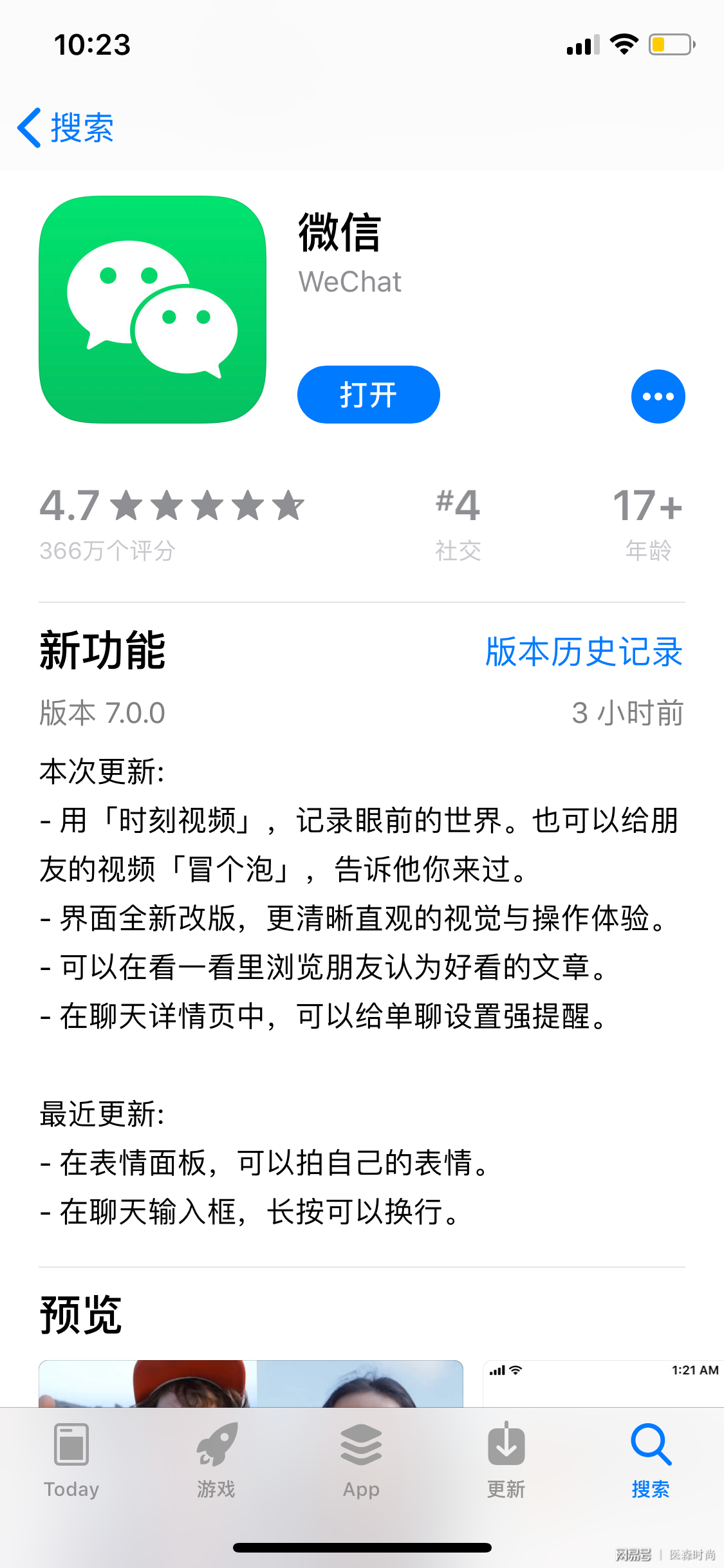
Task: View 版本历史记录 link
Action: [x=584, y=651]
